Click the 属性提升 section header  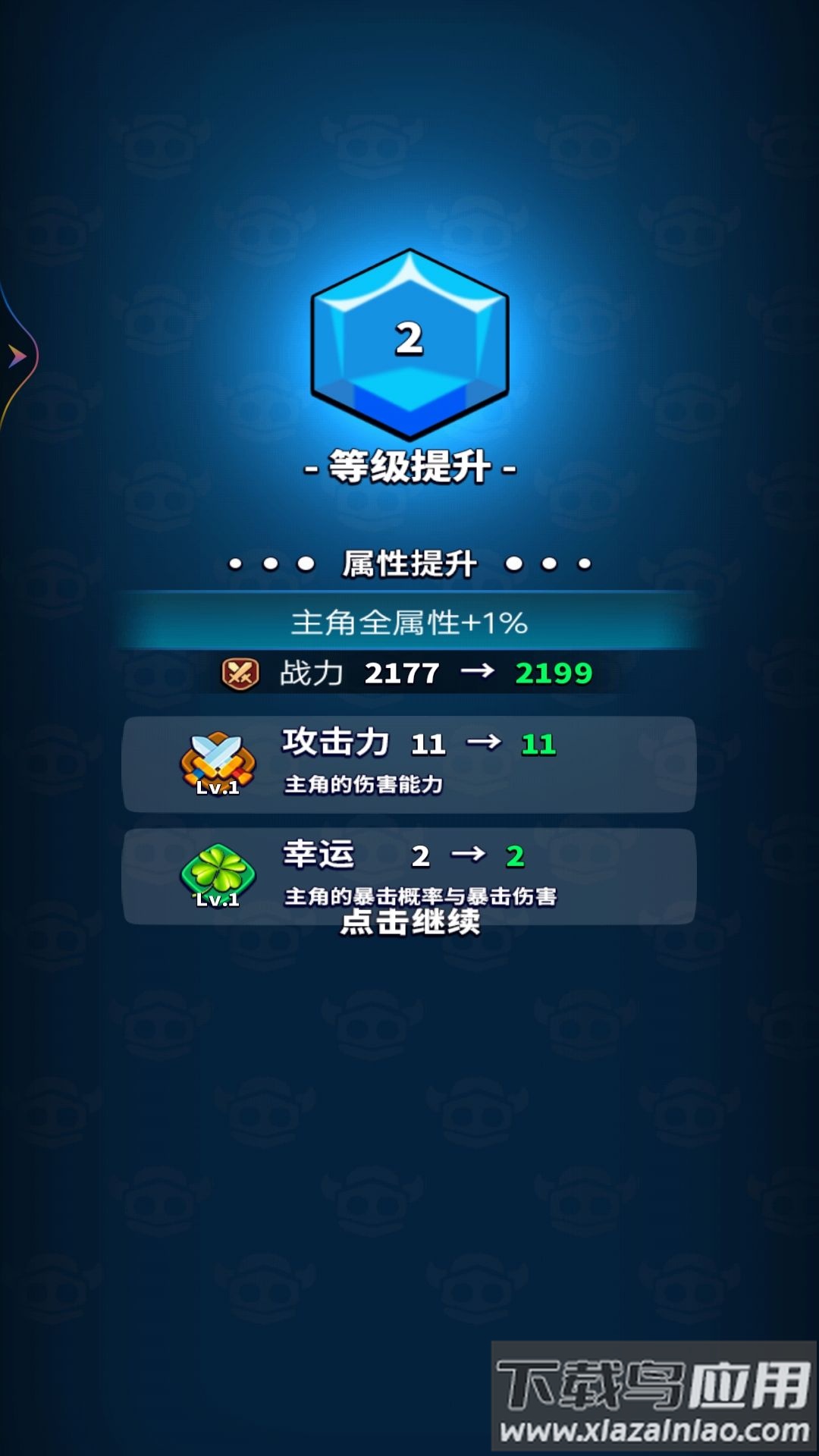(x=409, y=563)
